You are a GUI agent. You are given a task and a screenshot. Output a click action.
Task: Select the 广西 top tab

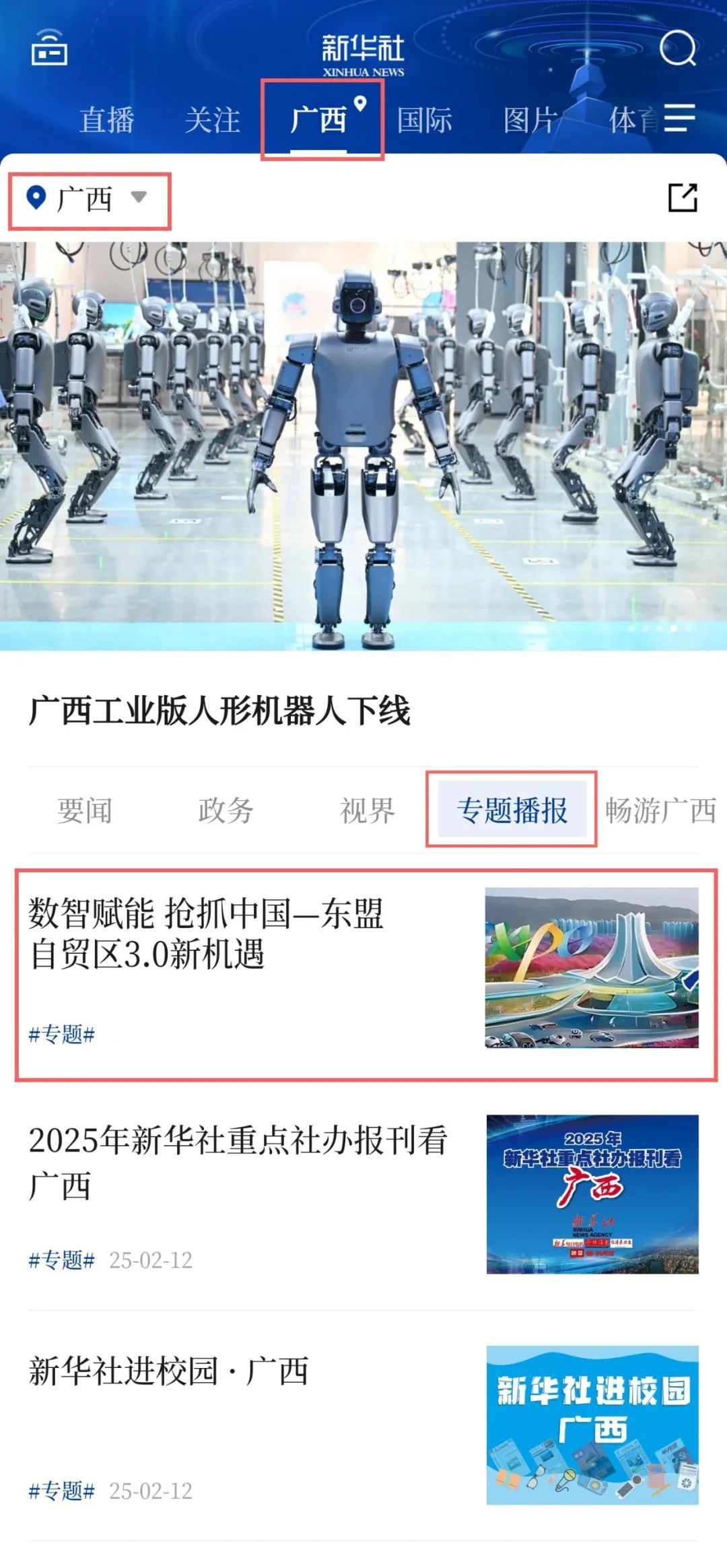[319, 121]
